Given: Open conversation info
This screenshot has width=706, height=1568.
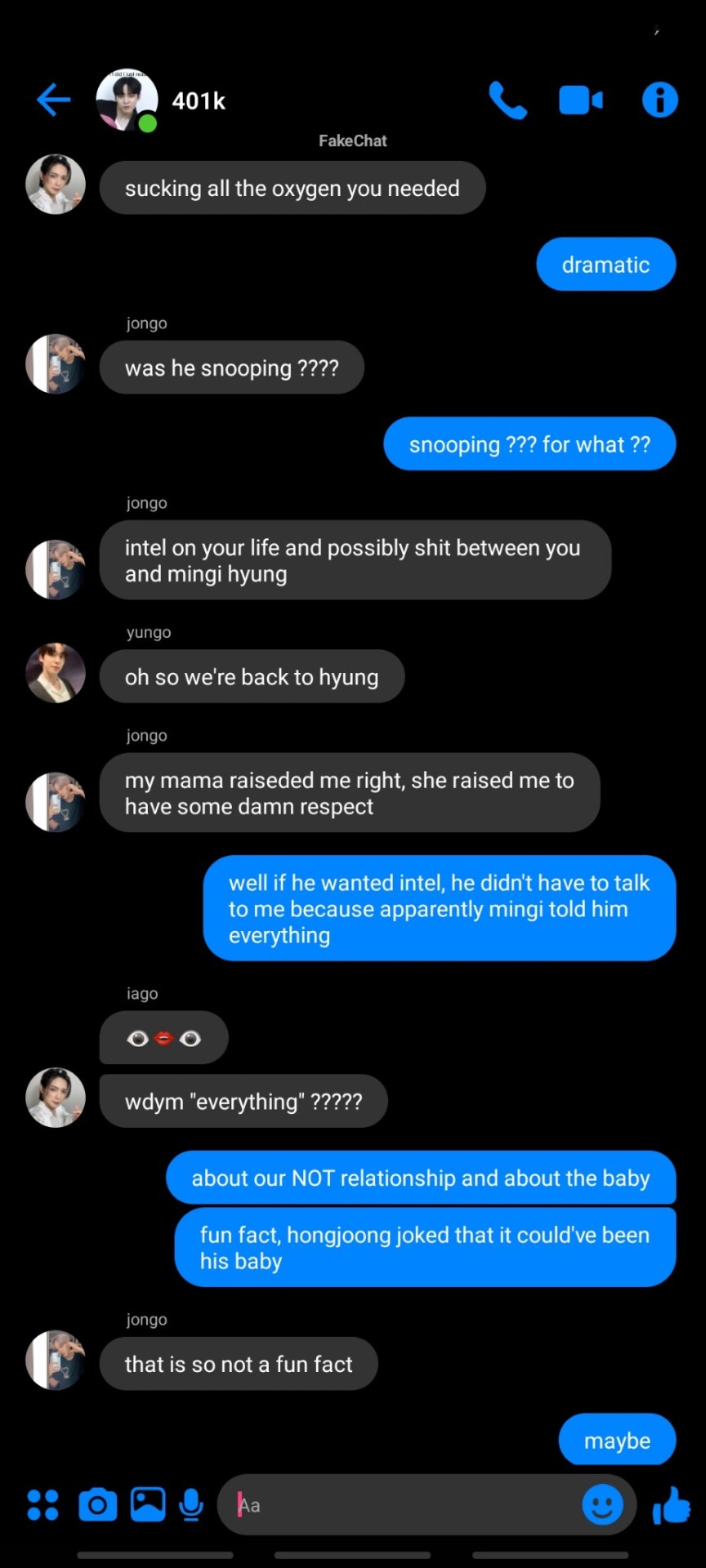Looking at the screenshot, I should click(659, 100).
